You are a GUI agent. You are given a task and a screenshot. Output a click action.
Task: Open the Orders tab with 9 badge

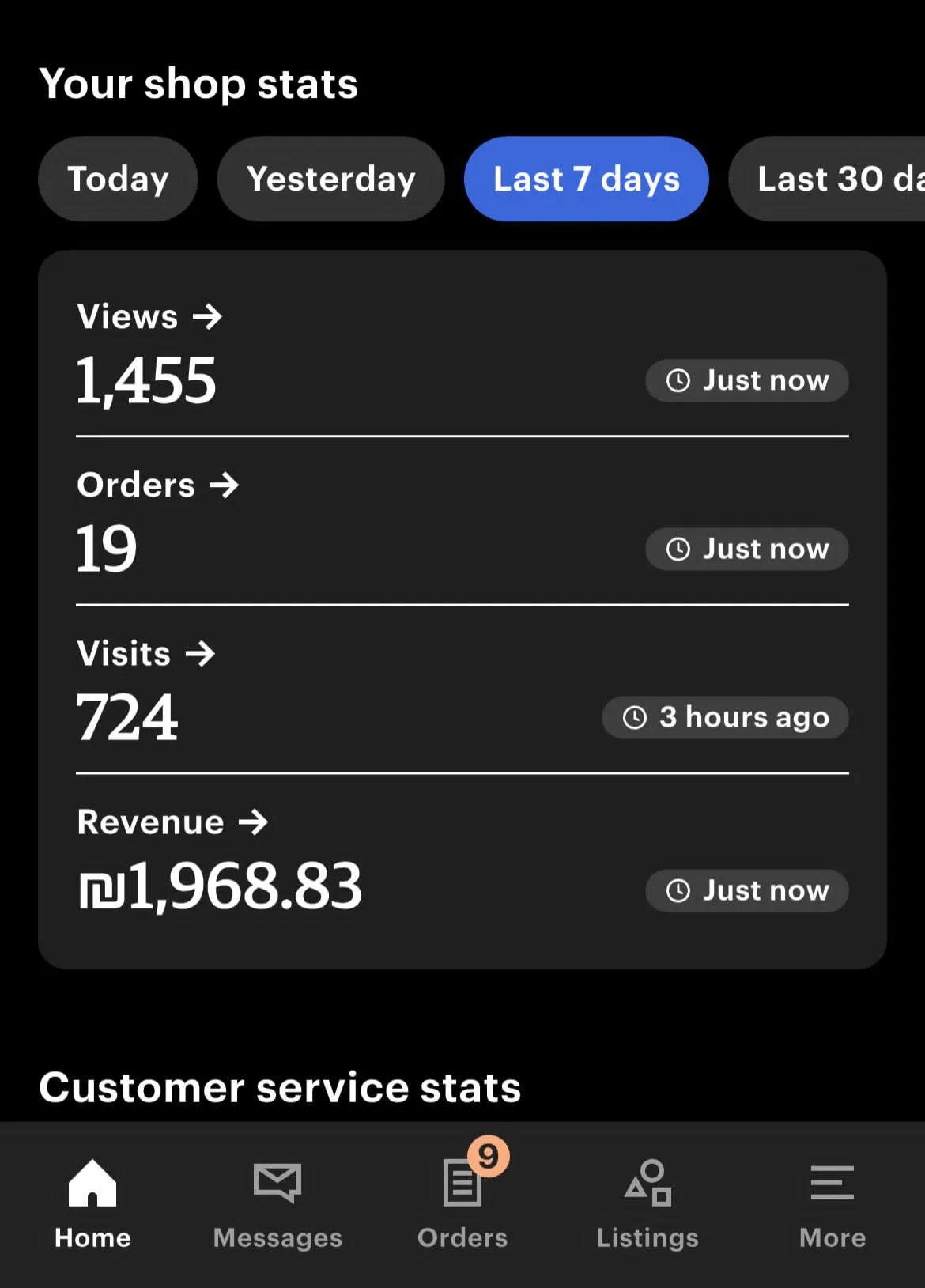462,1203
